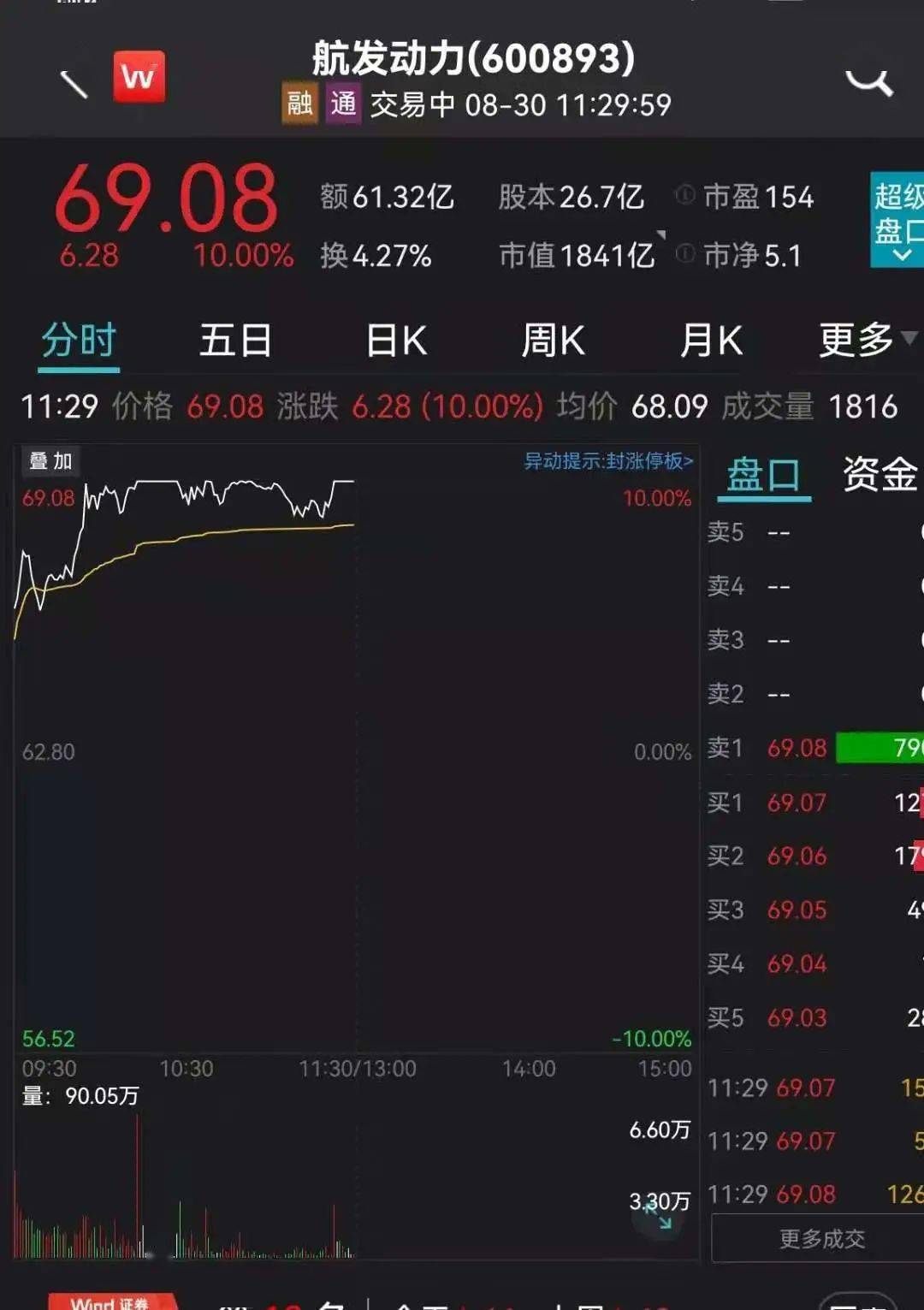Switch to the 资金 tab
This screenshot has width=924, height=1310.
click(880, 474)
